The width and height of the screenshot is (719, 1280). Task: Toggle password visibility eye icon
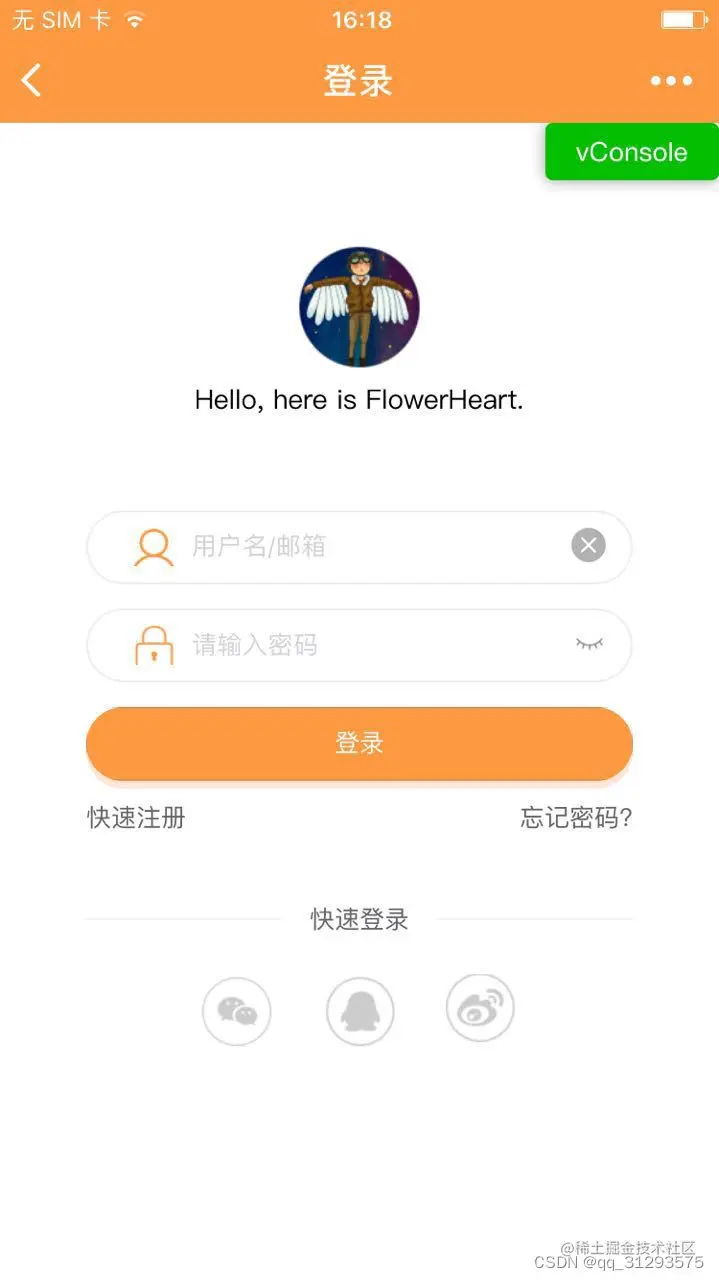(x=590, y=644)
